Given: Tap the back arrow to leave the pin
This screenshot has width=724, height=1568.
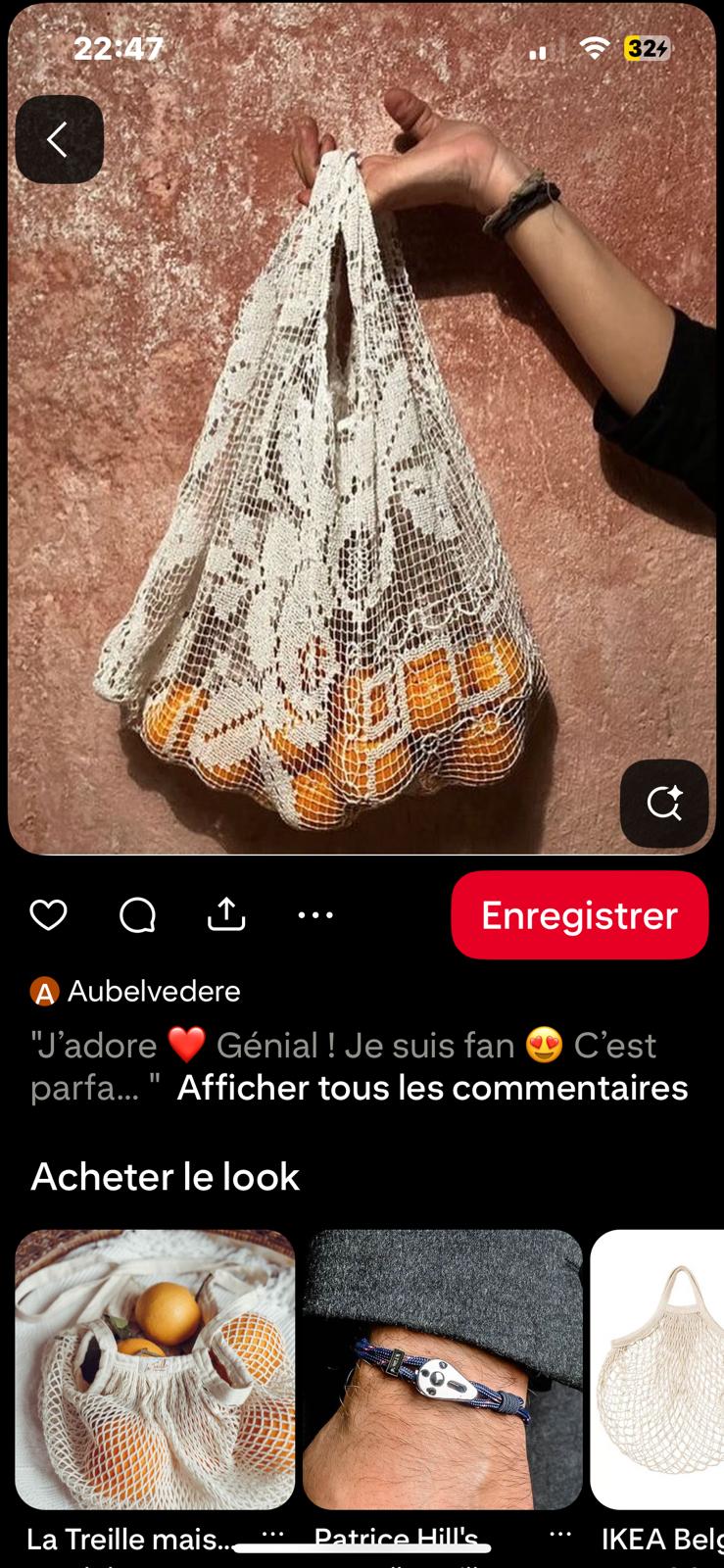Looking at the screenshot, I should (x=59, y=138).
